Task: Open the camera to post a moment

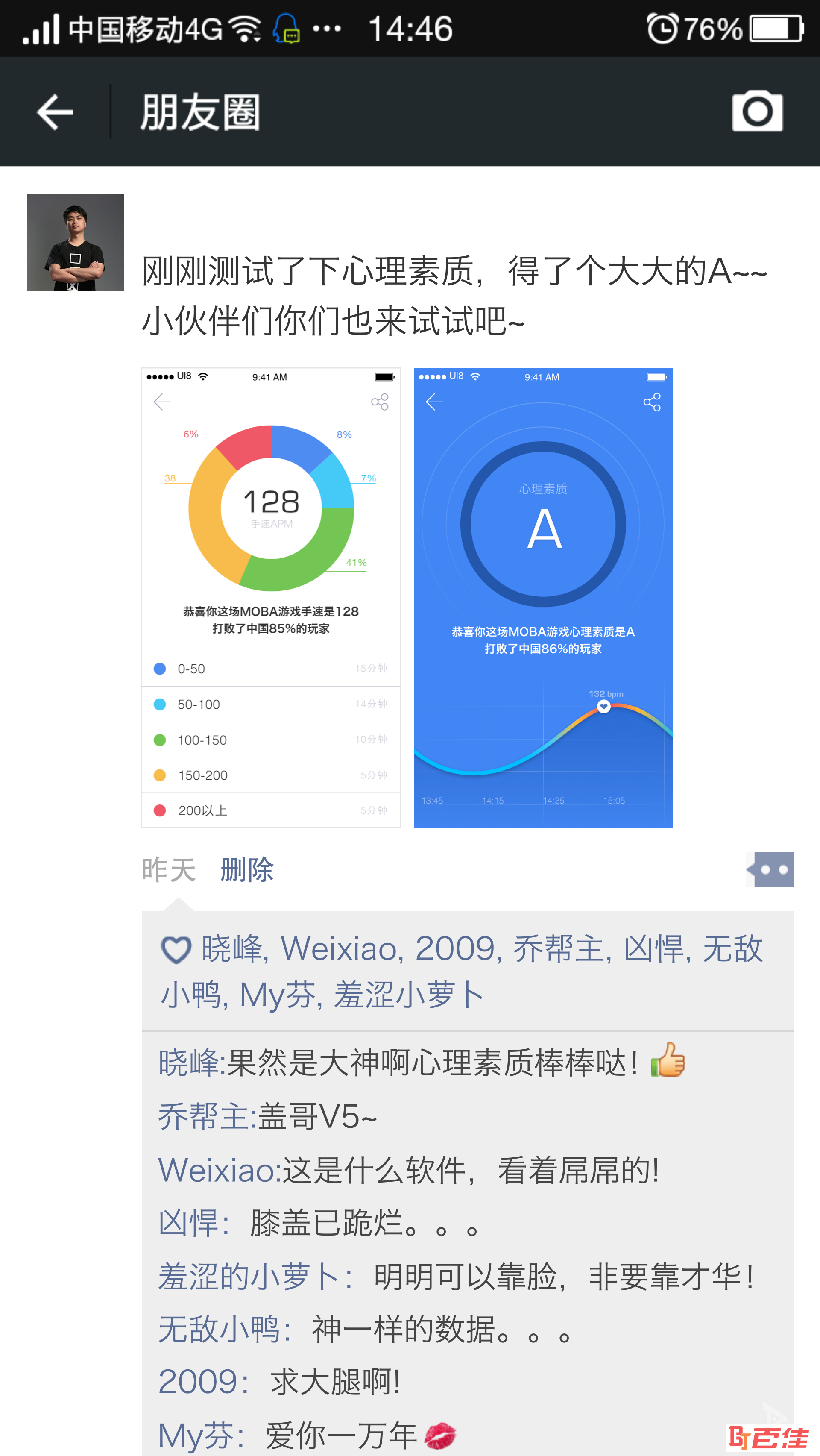Action: tap(757, 112)
